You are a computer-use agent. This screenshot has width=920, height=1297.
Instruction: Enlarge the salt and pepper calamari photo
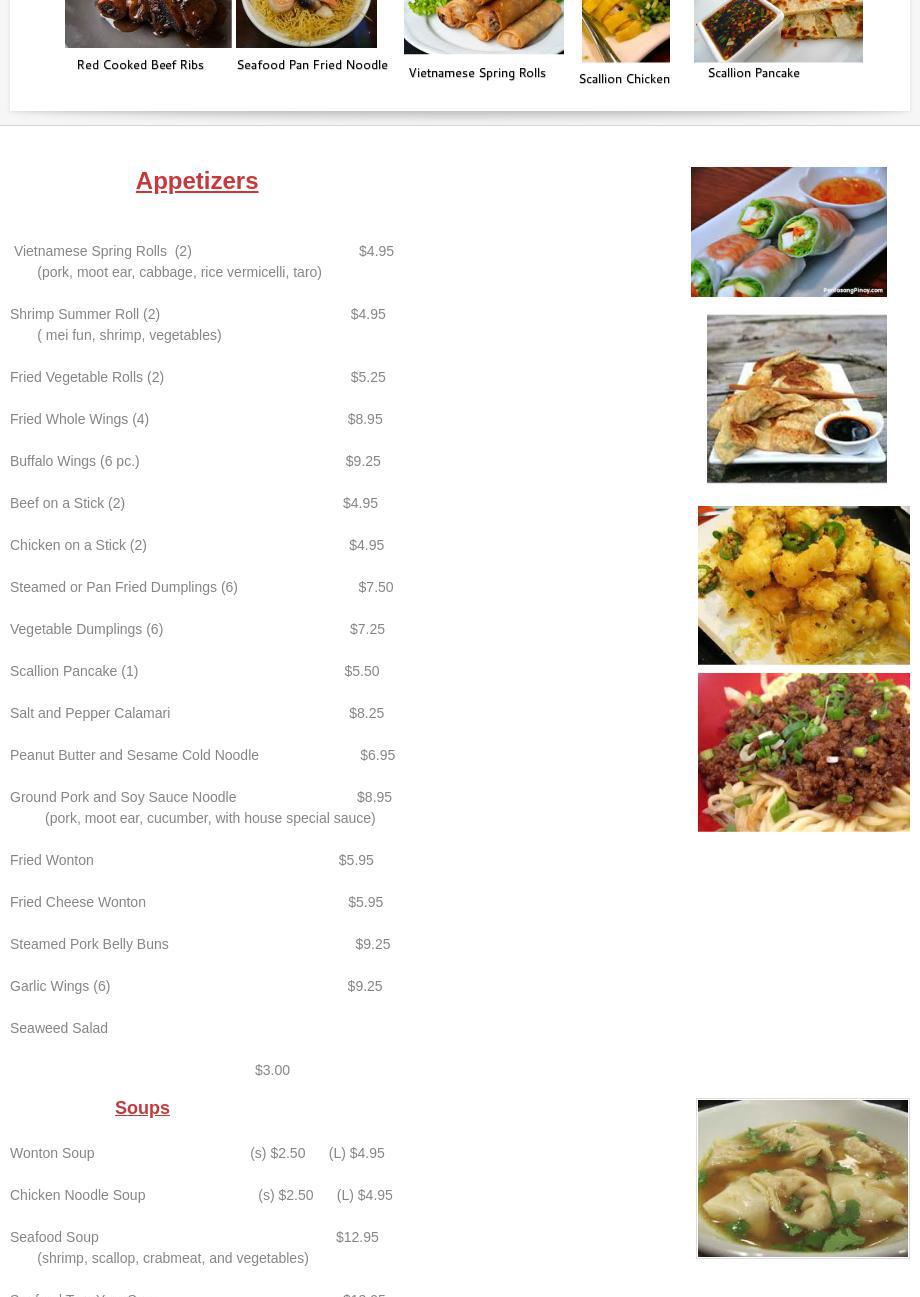pos(803,585)
